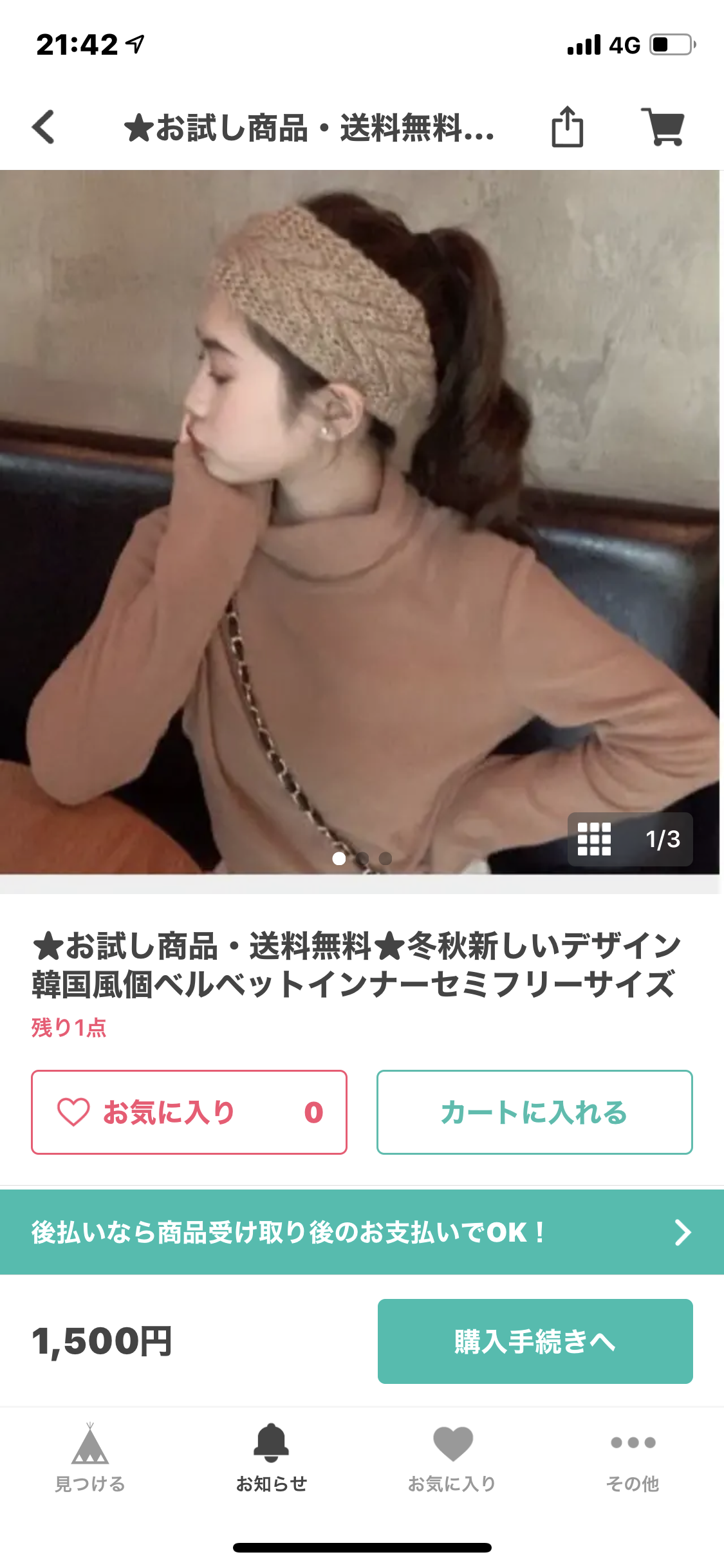Share this product
Screen dimensions: 724x1568
(567, 127)
